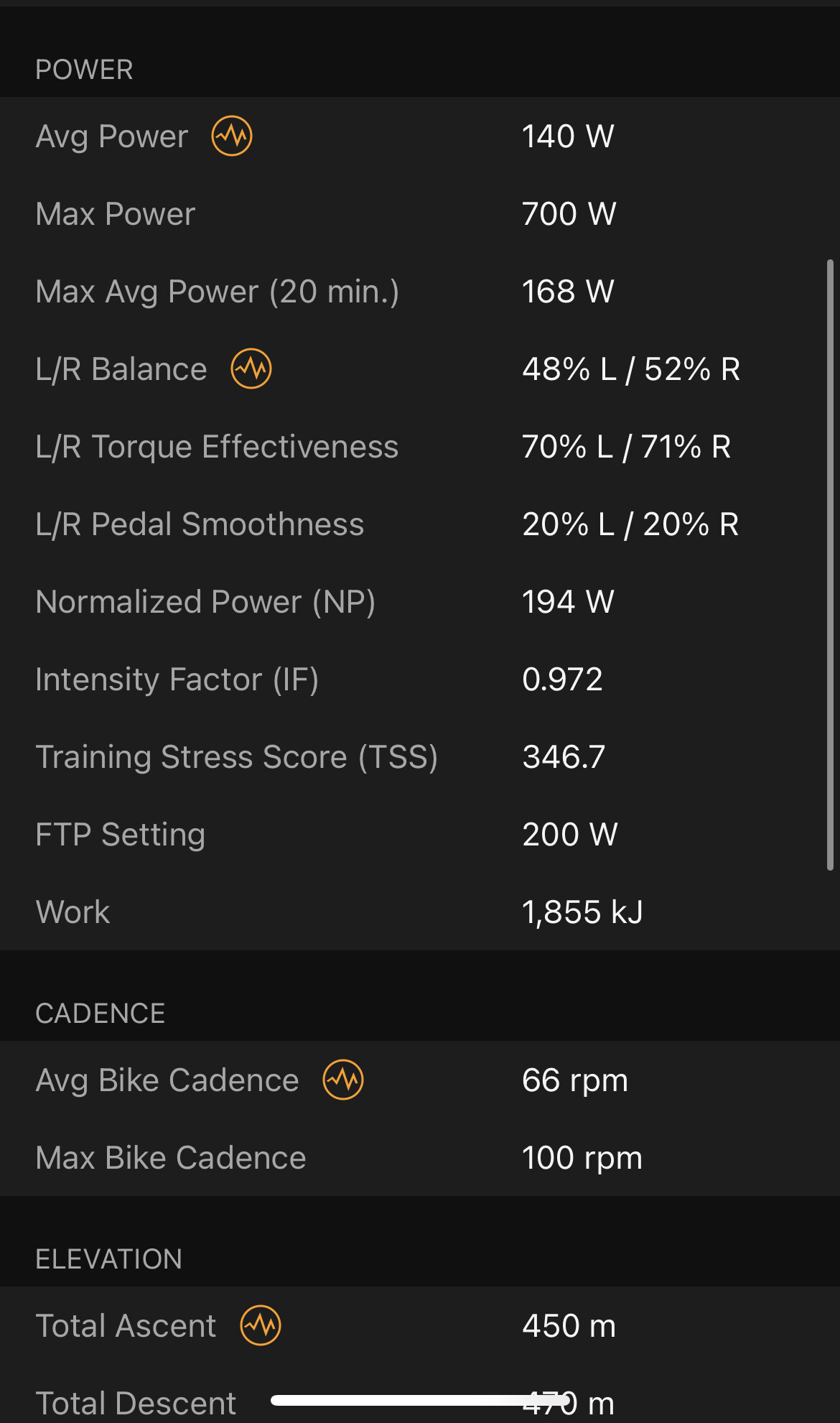Viewport: 840px width, 1423px height.
Task: Tap the chart icon beside L/R Balance
Action: pos(251,369)
